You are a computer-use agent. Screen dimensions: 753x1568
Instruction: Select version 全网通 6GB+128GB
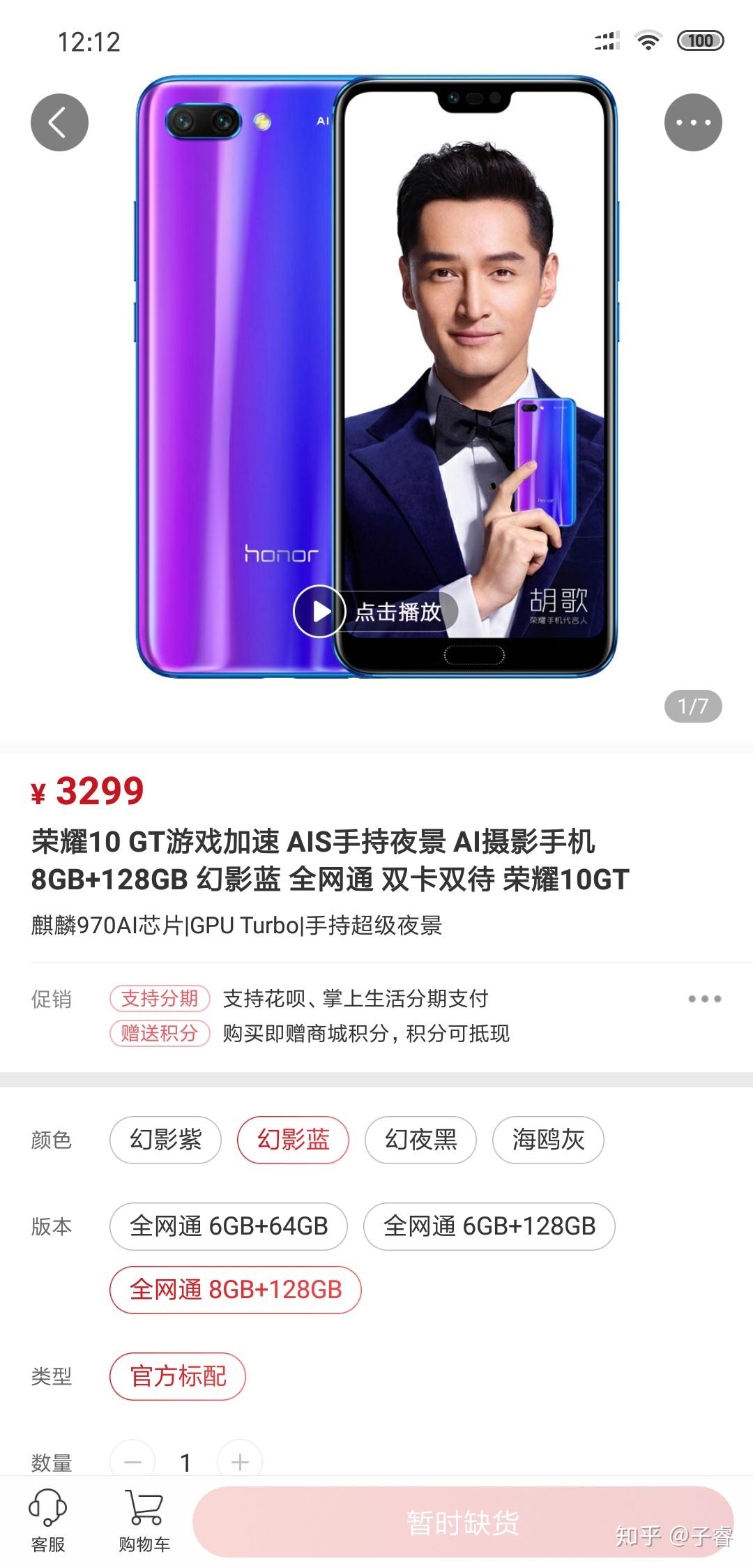(489, 1226)
